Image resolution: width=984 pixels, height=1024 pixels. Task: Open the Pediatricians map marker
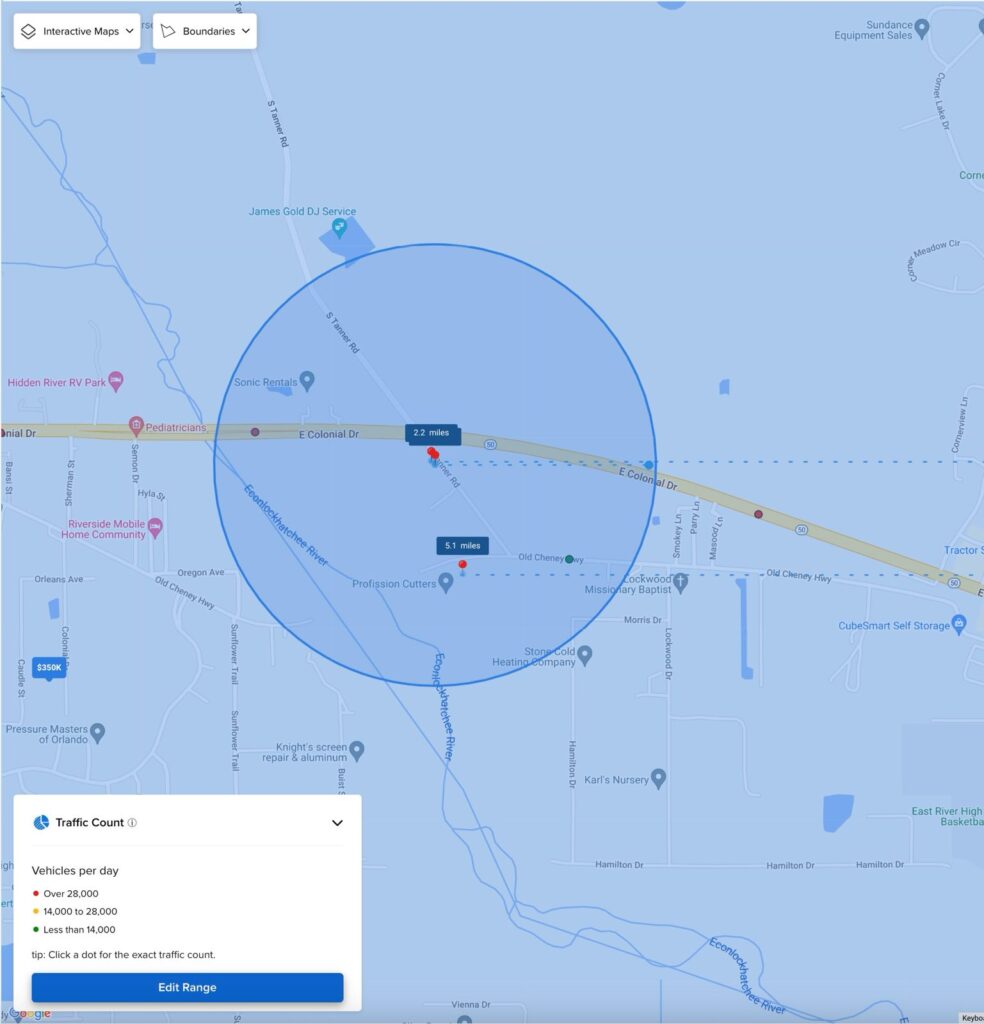click(x=136, y=426)
